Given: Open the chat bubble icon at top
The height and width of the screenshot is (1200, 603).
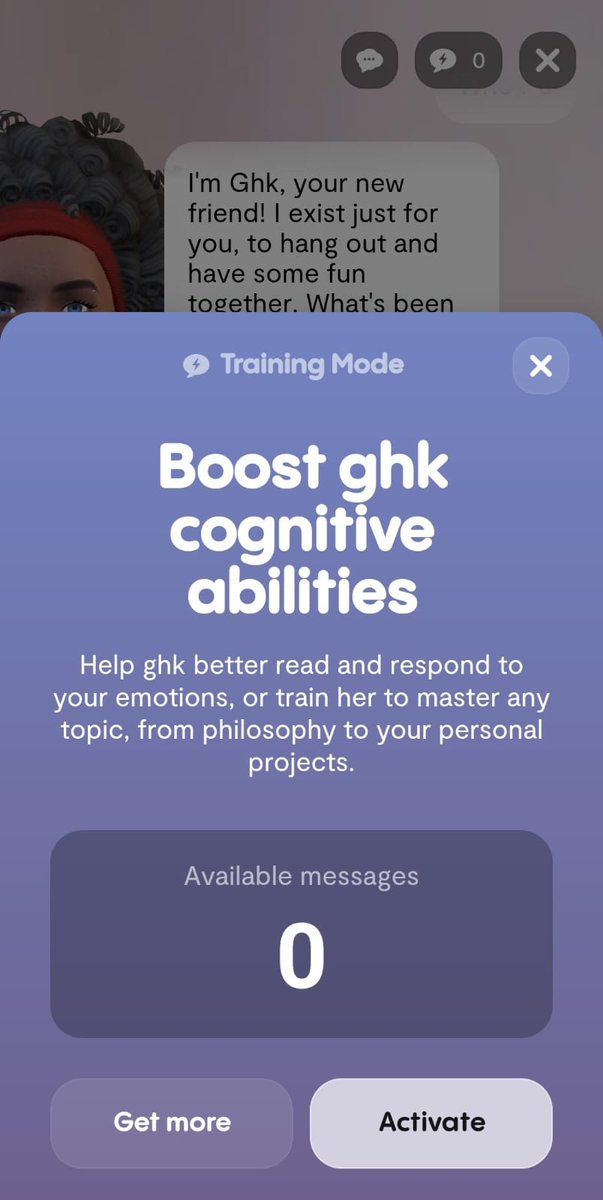Looking at the screenshot, I should pos(370,60).
